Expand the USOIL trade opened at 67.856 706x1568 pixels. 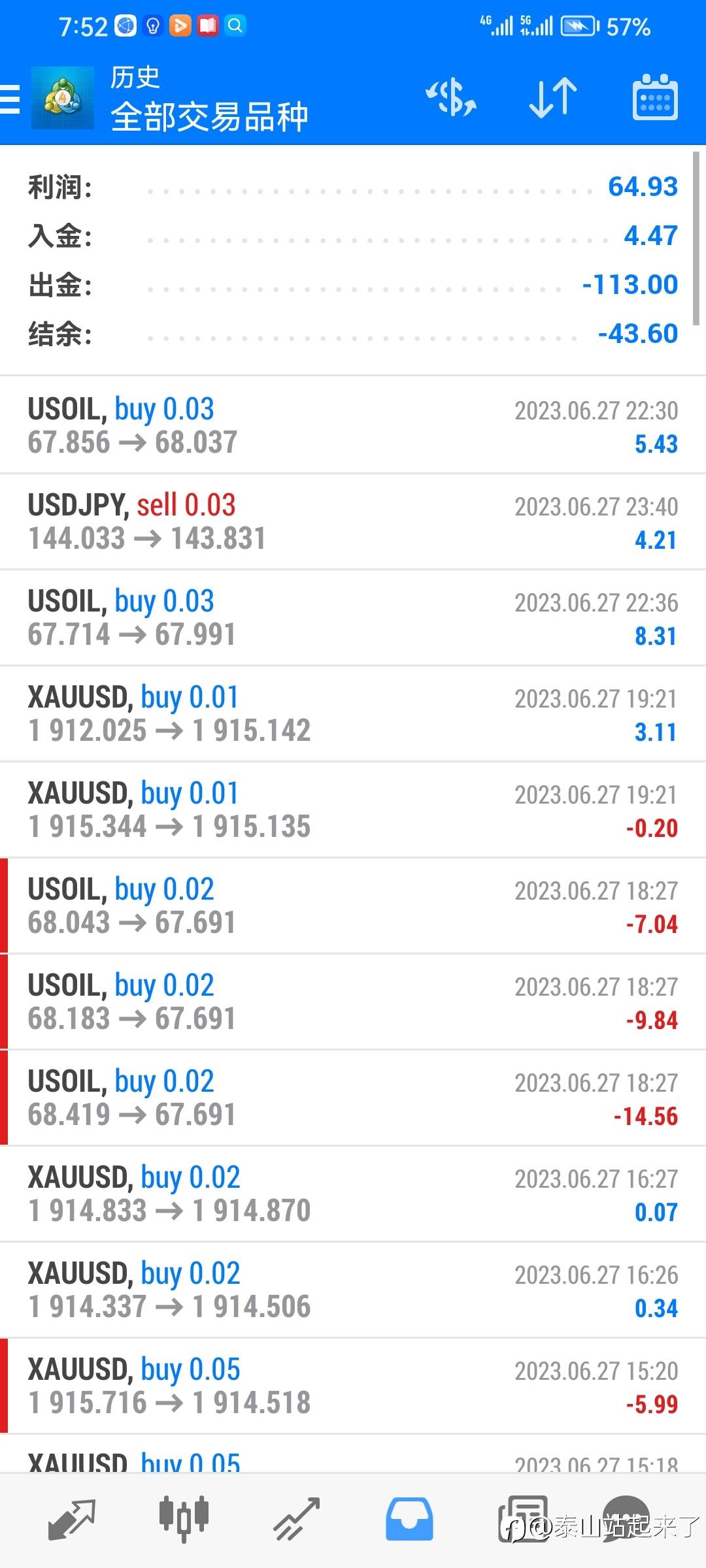[x=353, y=425]
